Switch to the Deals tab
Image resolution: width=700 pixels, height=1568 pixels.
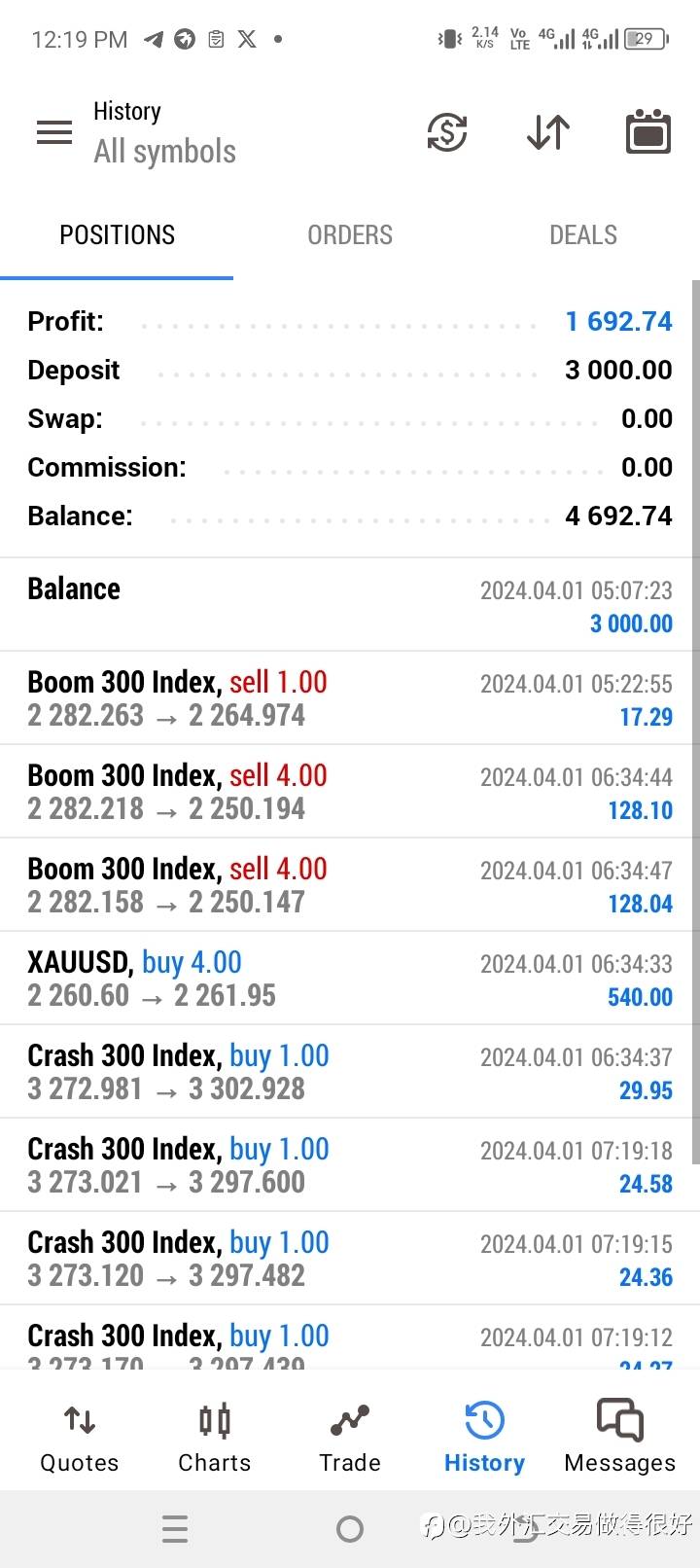coord(583,235)
